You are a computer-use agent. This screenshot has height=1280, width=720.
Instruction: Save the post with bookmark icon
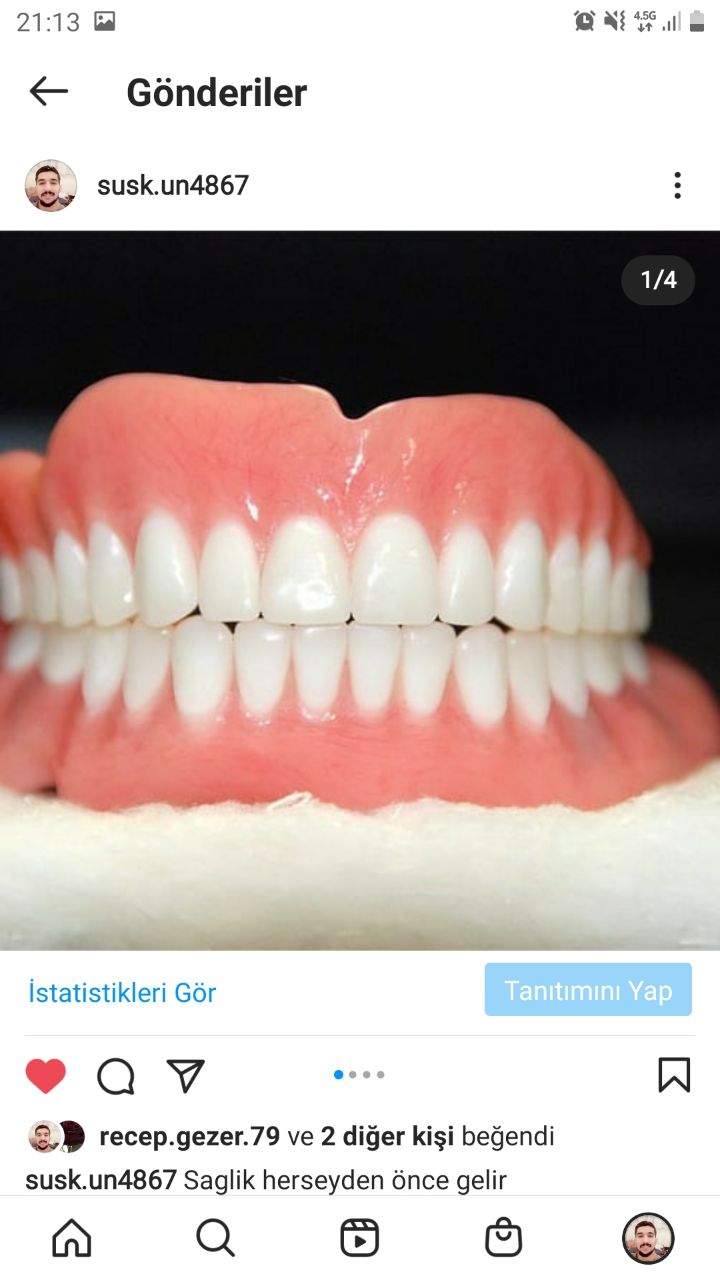point(674,1075)
